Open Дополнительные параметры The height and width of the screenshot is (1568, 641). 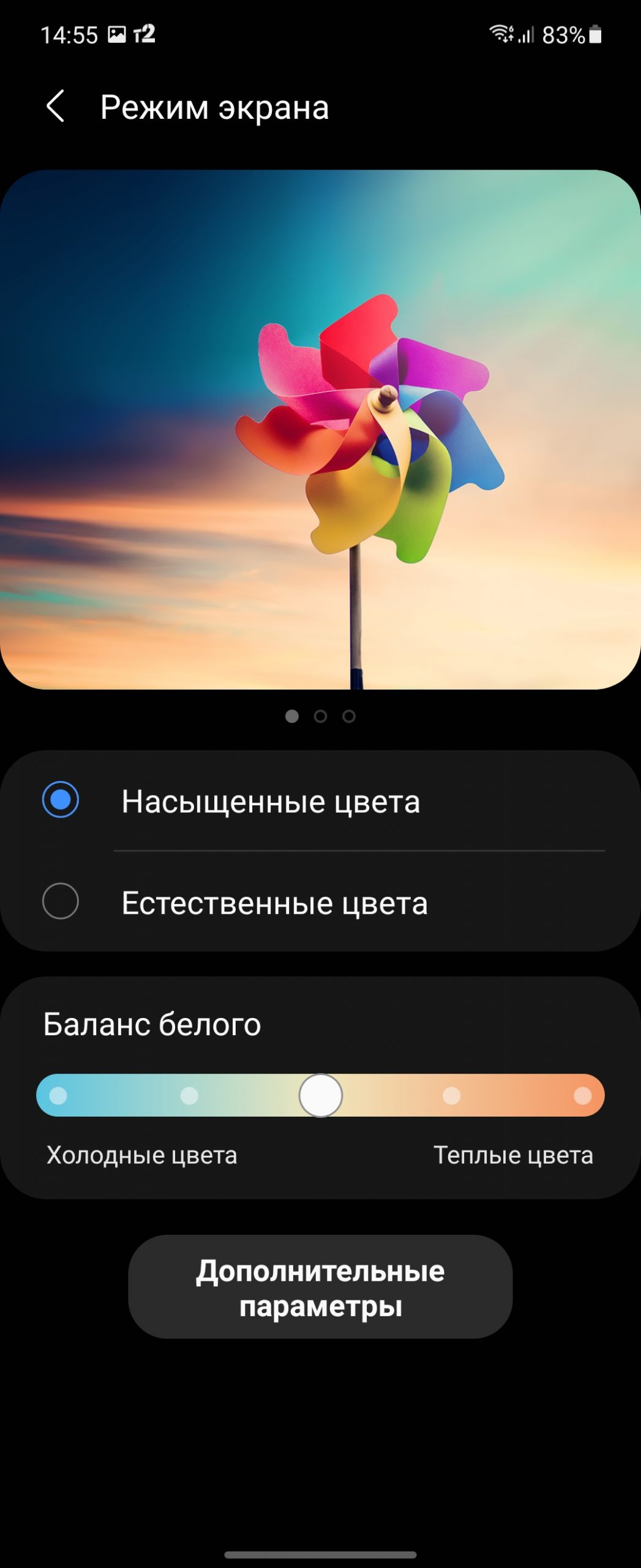(320, 1286)
